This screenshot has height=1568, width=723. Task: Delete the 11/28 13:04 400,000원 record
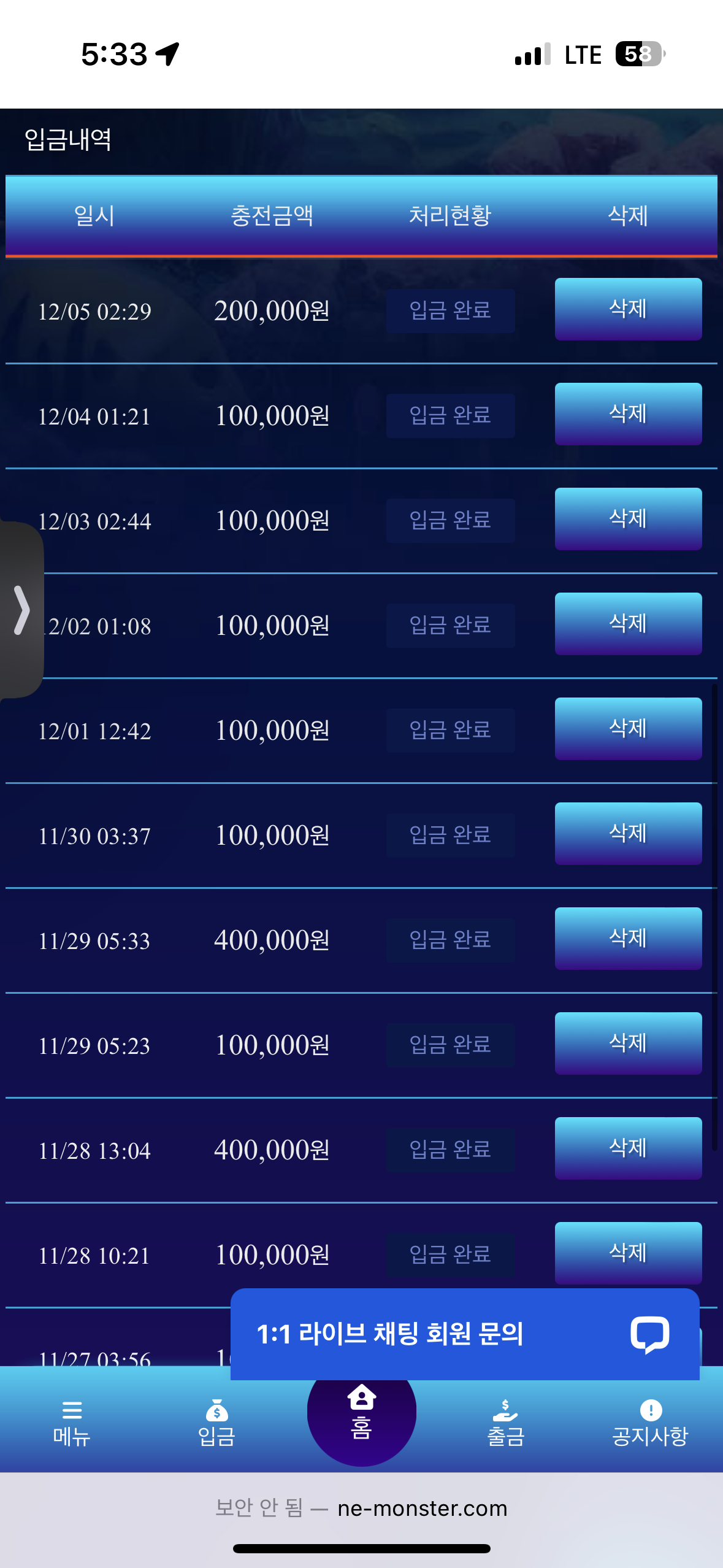(628, 1148)
